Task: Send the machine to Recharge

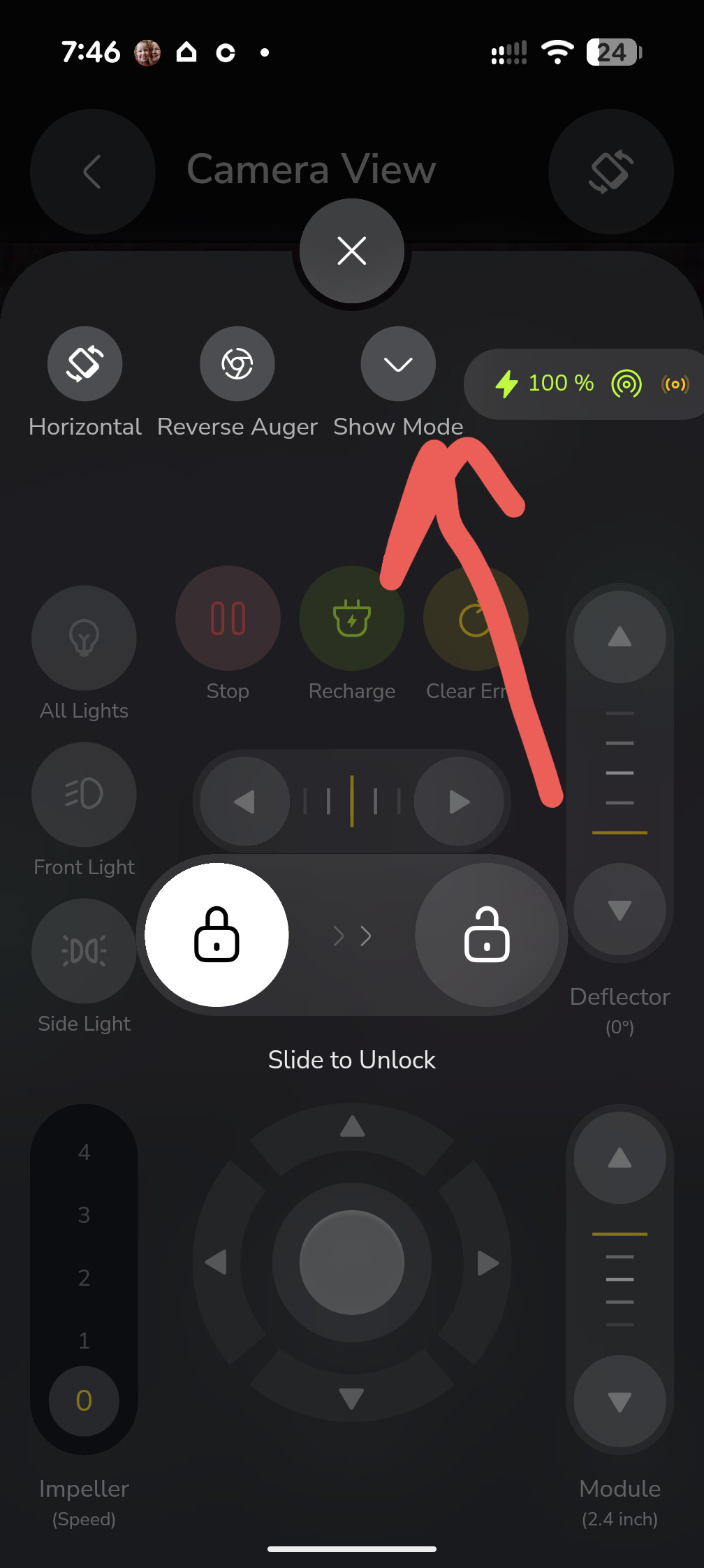Action: click(352, 619)
